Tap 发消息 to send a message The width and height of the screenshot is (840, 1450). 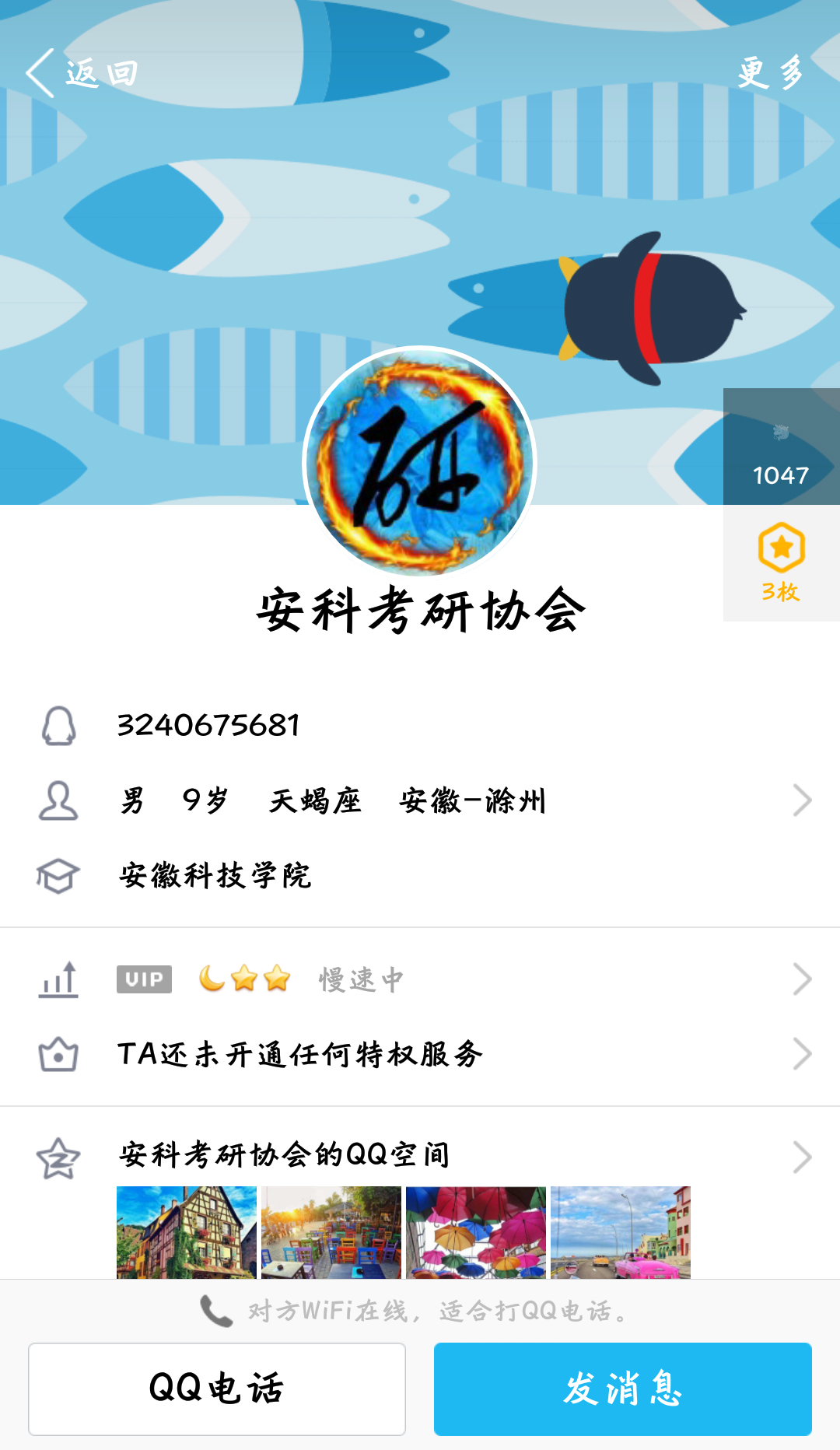622,1389
